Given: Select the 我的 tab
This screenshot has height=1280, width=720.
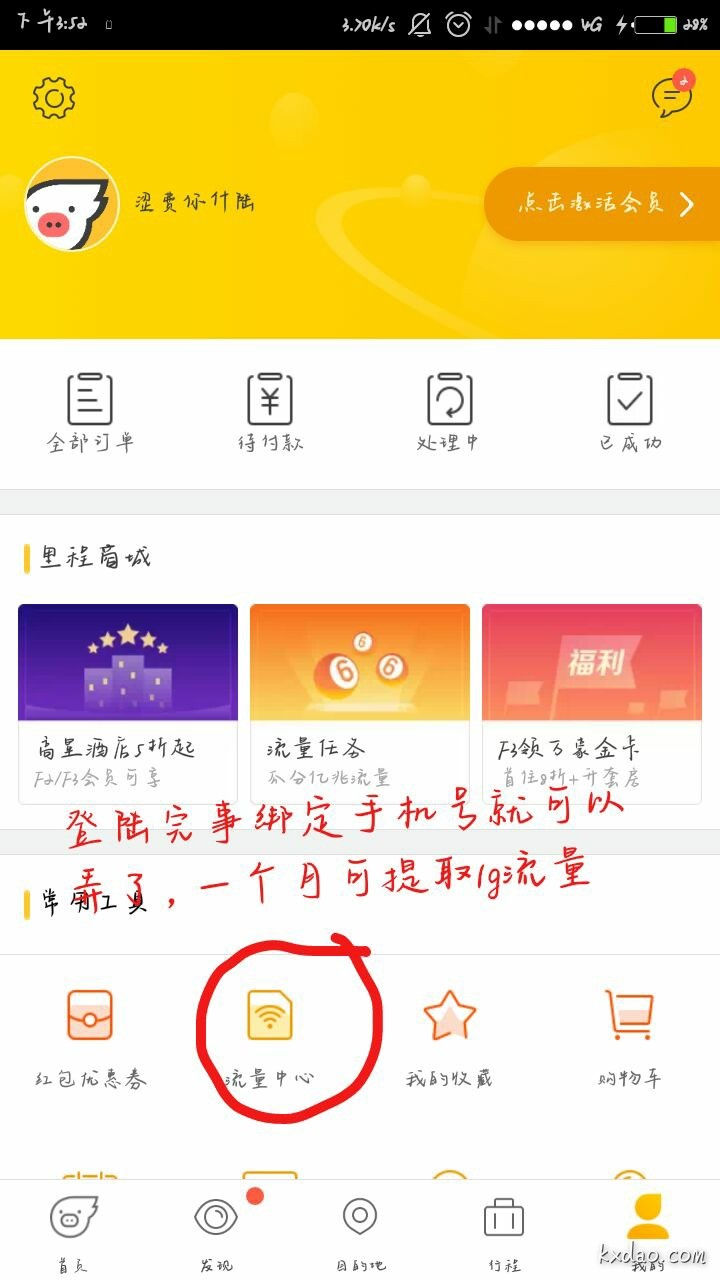Looking at the screenshot, I should tap(647, 1232).
